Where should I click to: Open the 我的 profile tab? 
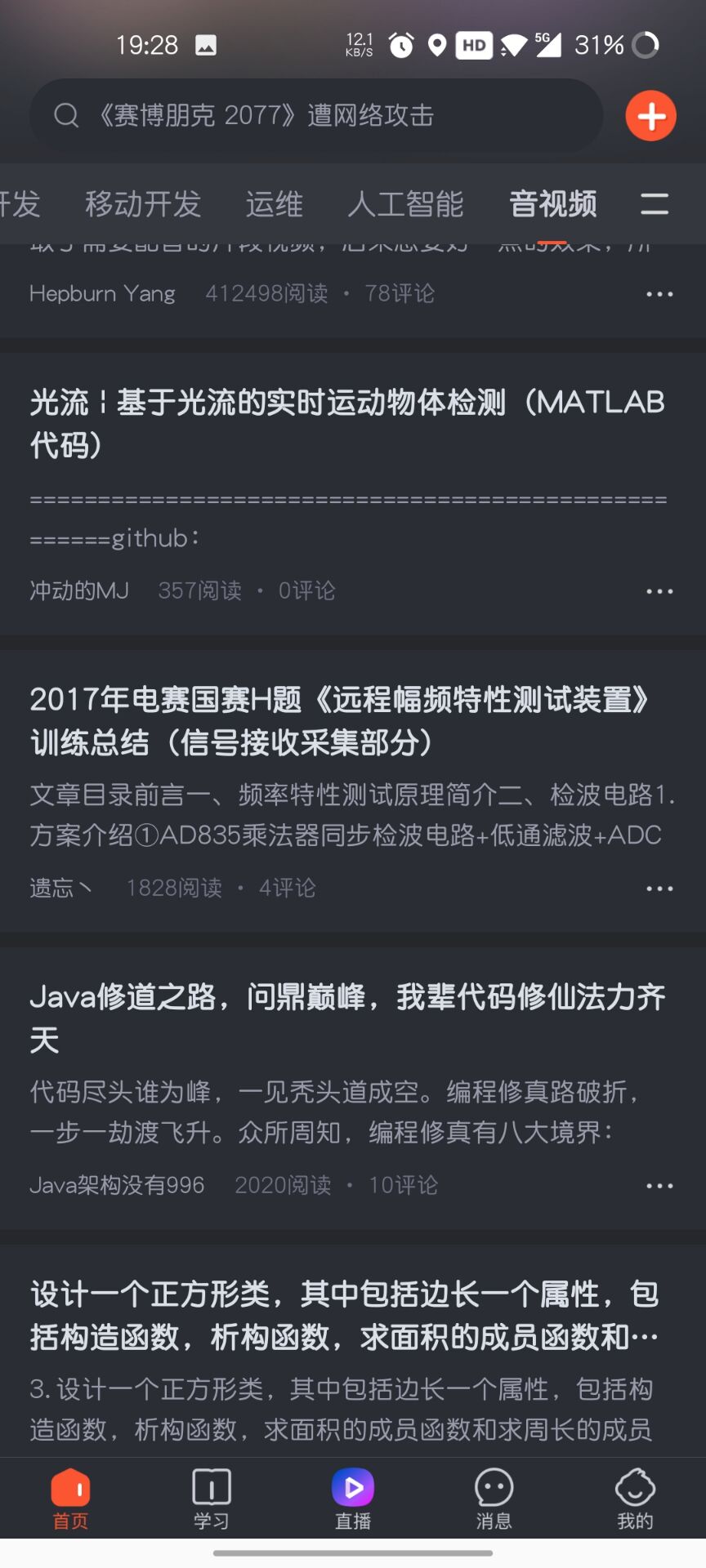pos(635,1499)
